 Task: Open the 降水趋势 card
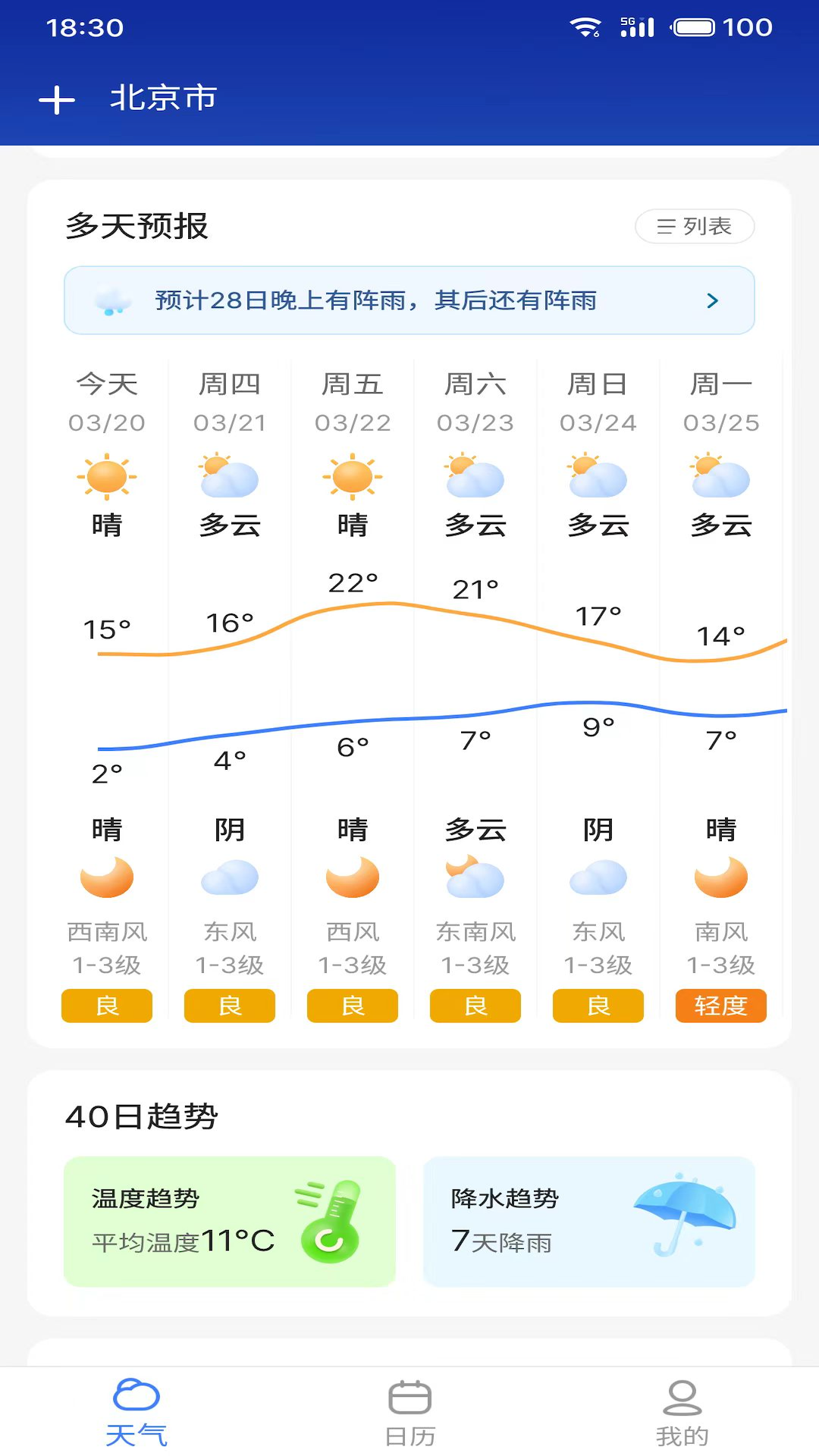(588, 1221)
